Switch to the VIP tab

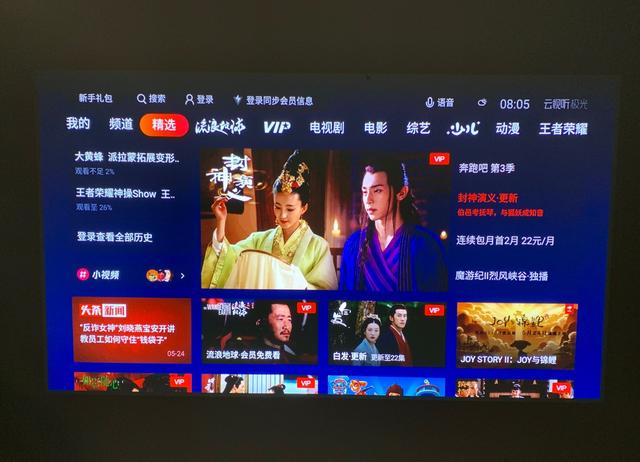coord(277,127)
